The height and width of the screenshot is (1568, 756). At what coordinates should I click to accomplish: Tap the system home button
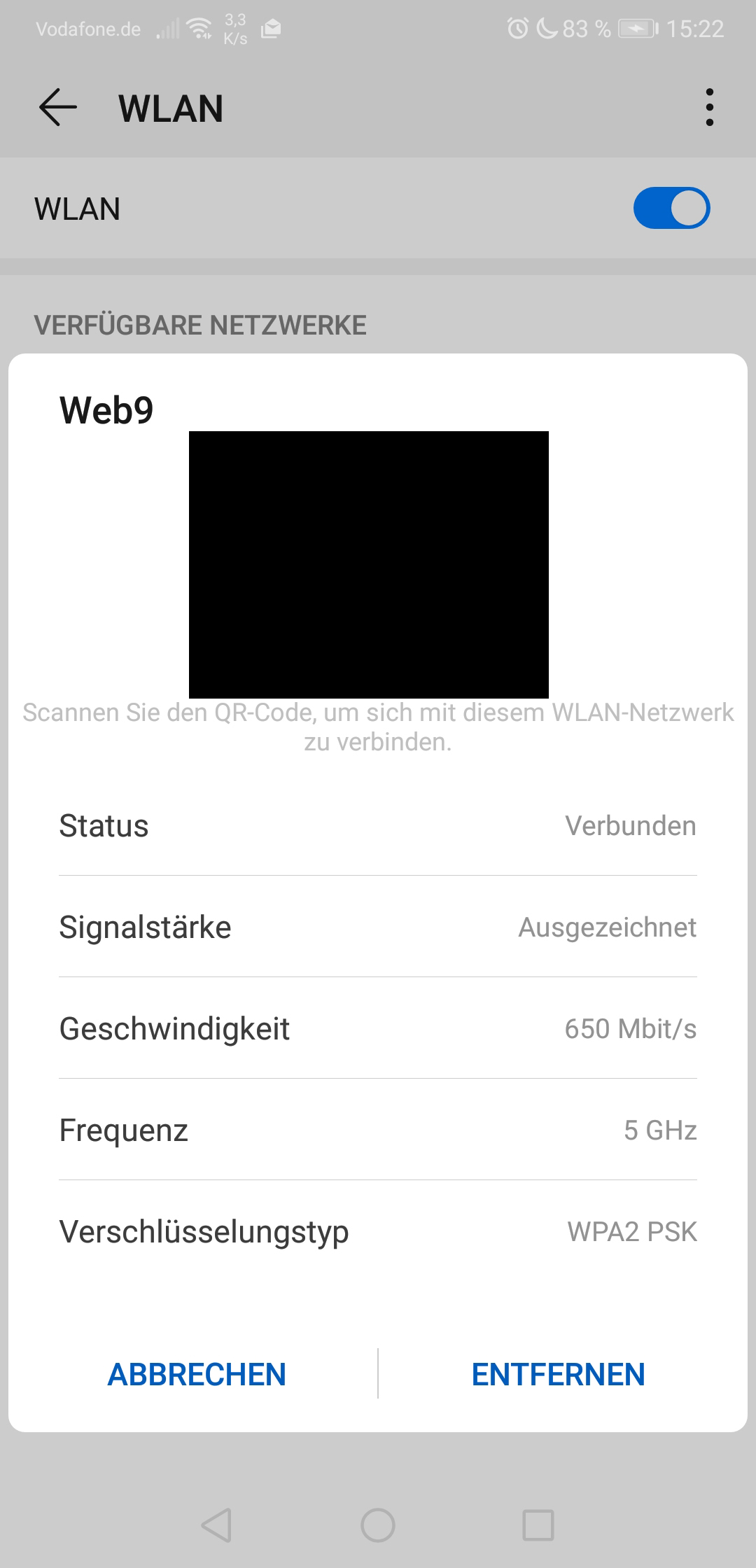(x=378, y=1525)
